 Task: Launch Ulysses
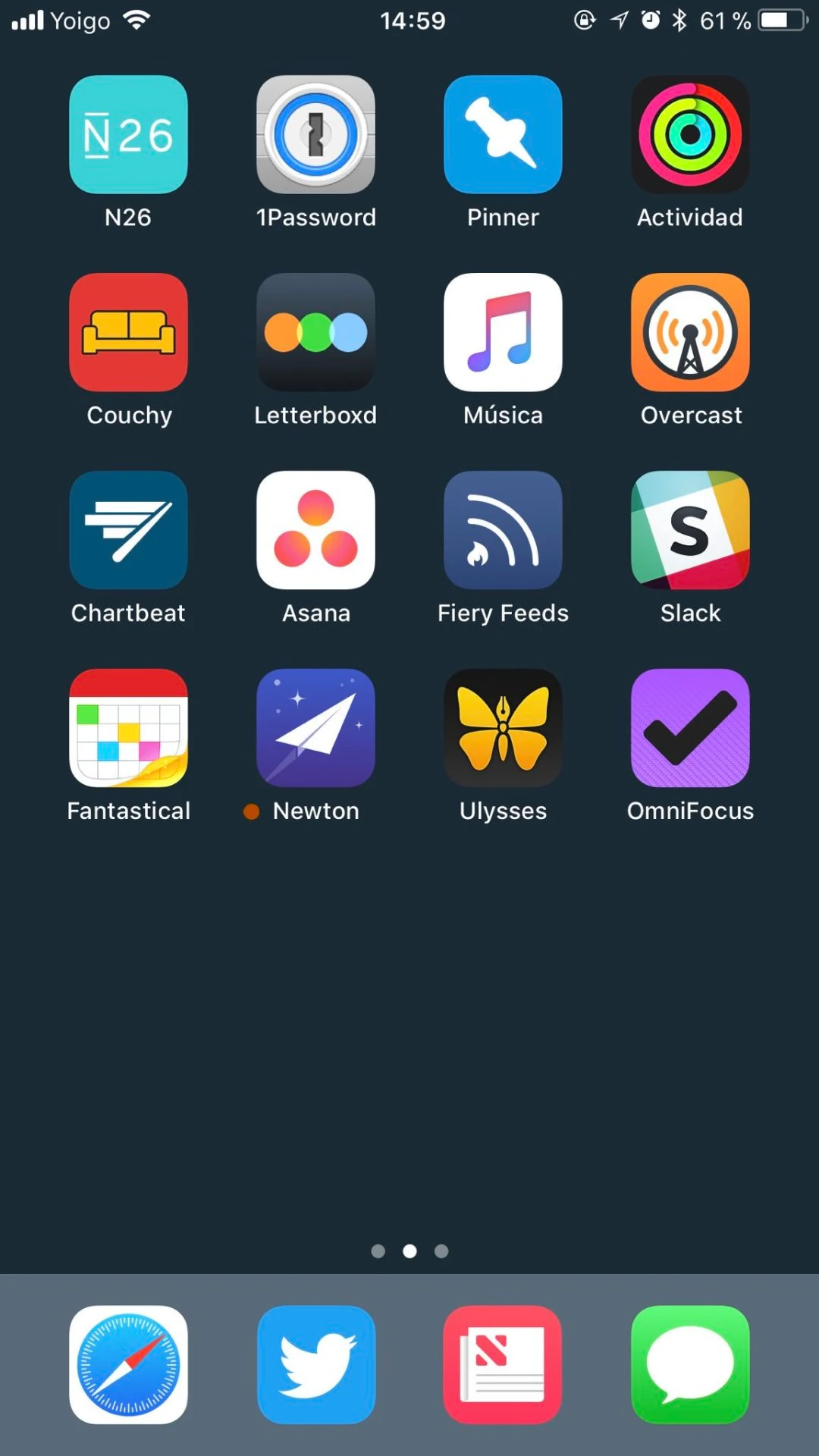[x=503, y=728]
